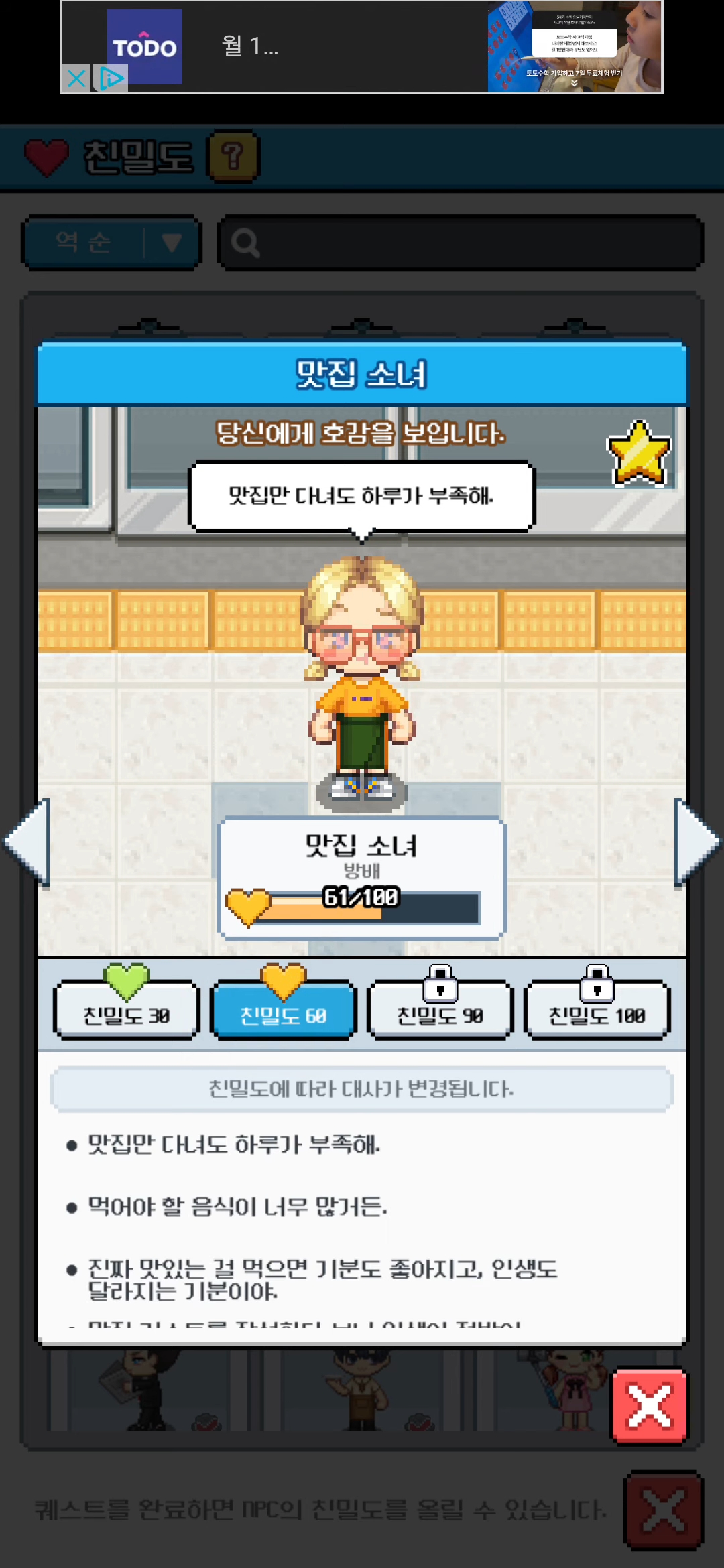Select the locked 친밀도 100 tab
Viewport: 724px width, 1568px height.
point(597,1010)
